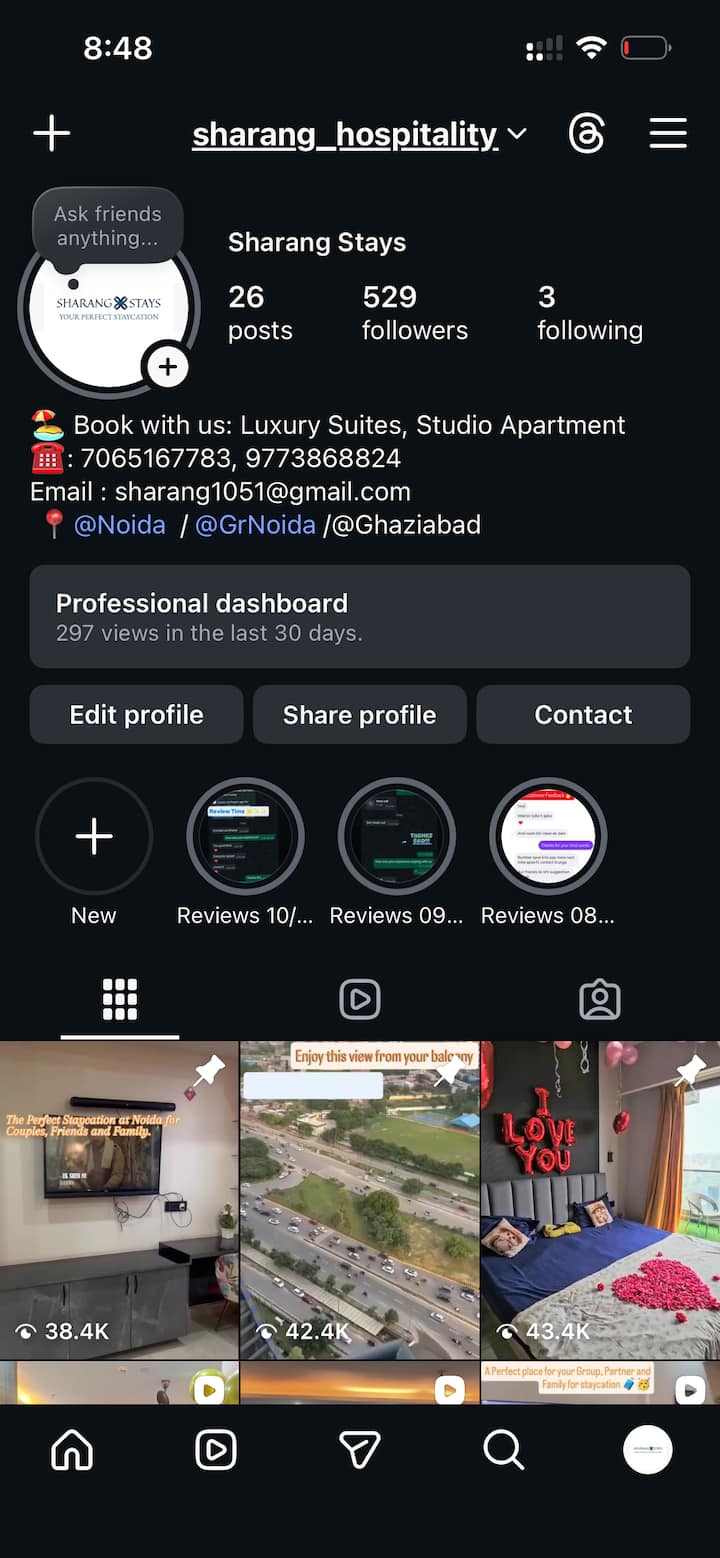Open the Reviews 10/... highlight
Viewport: 720px width, 1558px height.
pyautogui.click(x=245, y=837)
